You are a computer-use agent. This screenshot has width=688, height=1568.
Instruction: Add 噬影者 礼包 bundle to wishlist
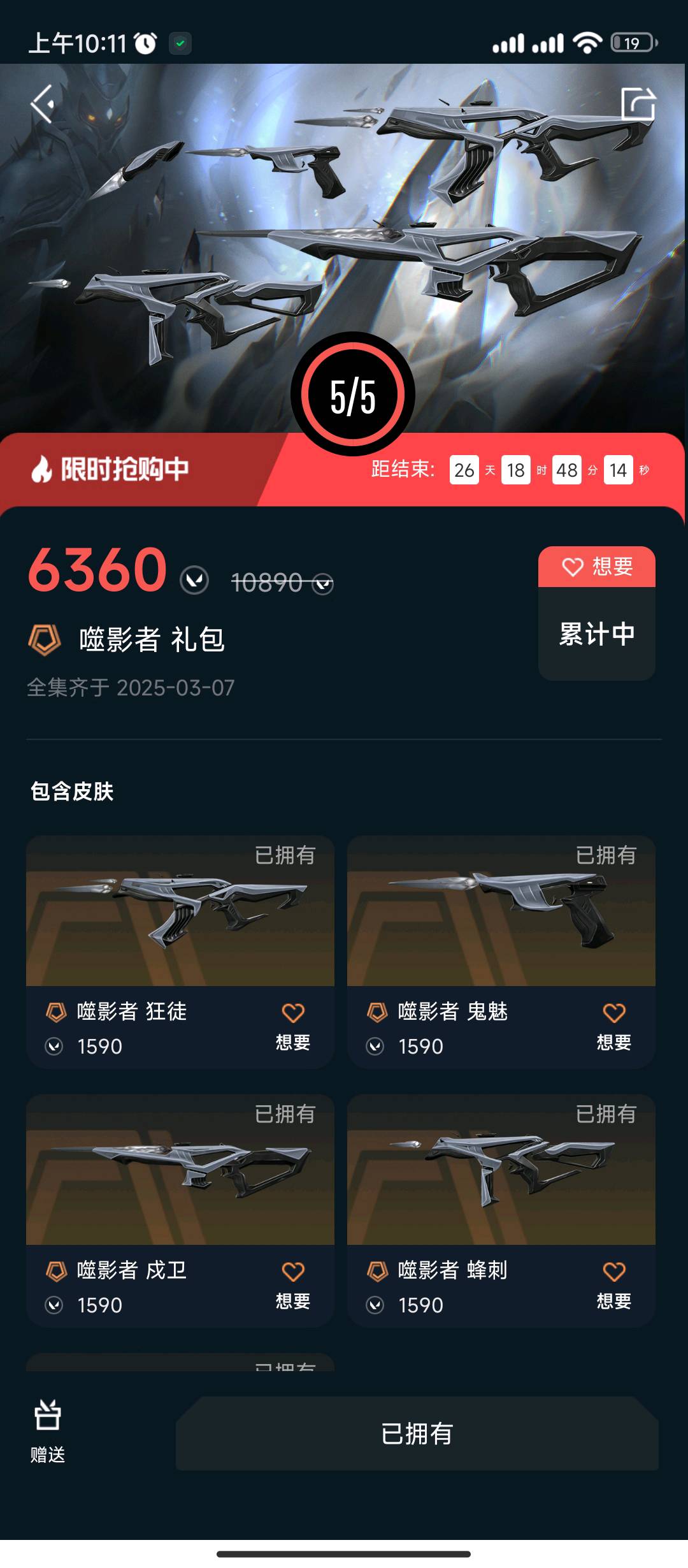597,567
